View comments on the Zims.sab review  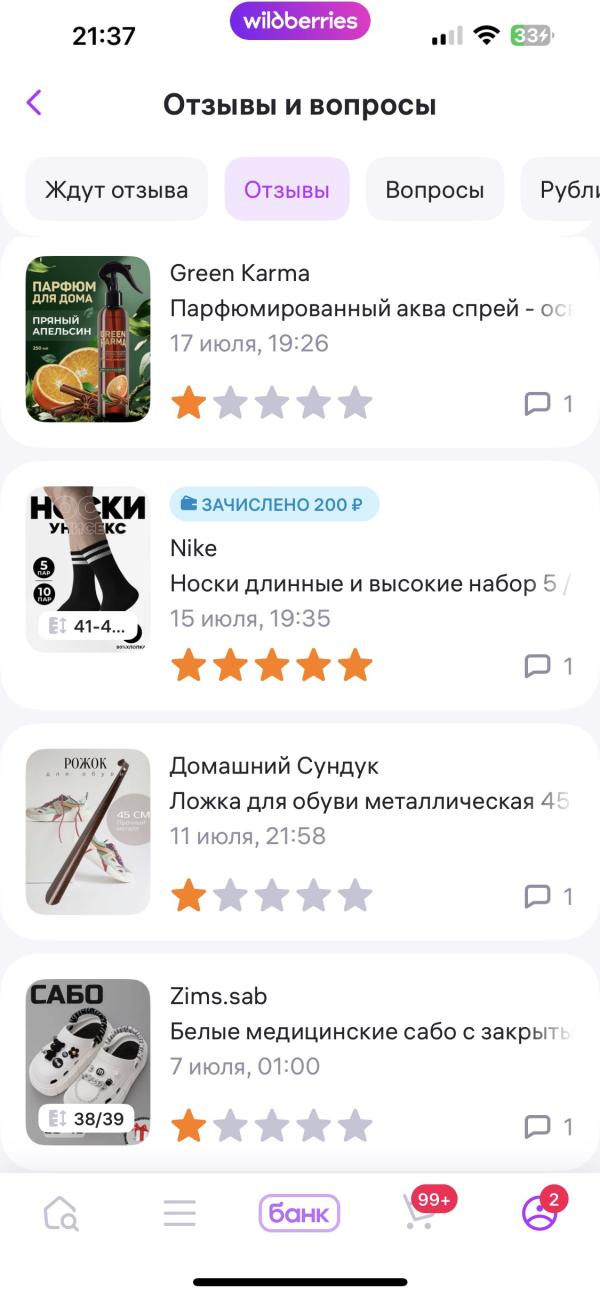[548, 1127]
